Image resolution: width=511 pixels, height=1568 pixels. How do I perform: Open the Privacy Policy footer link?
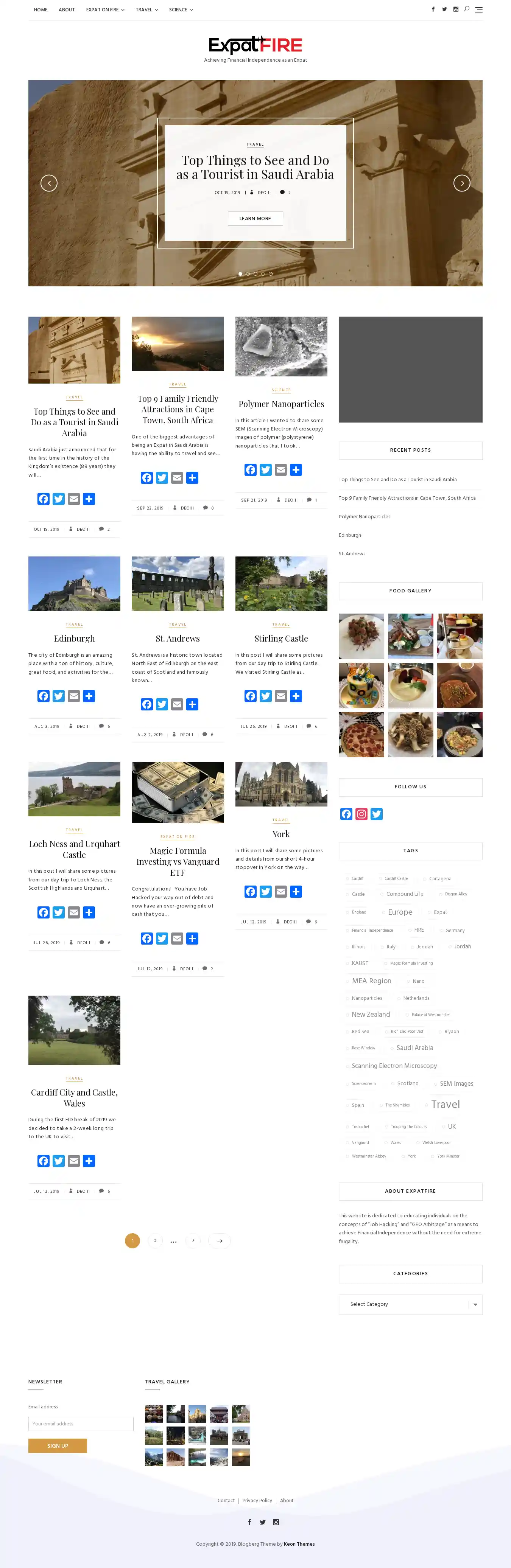[257, 1500]
